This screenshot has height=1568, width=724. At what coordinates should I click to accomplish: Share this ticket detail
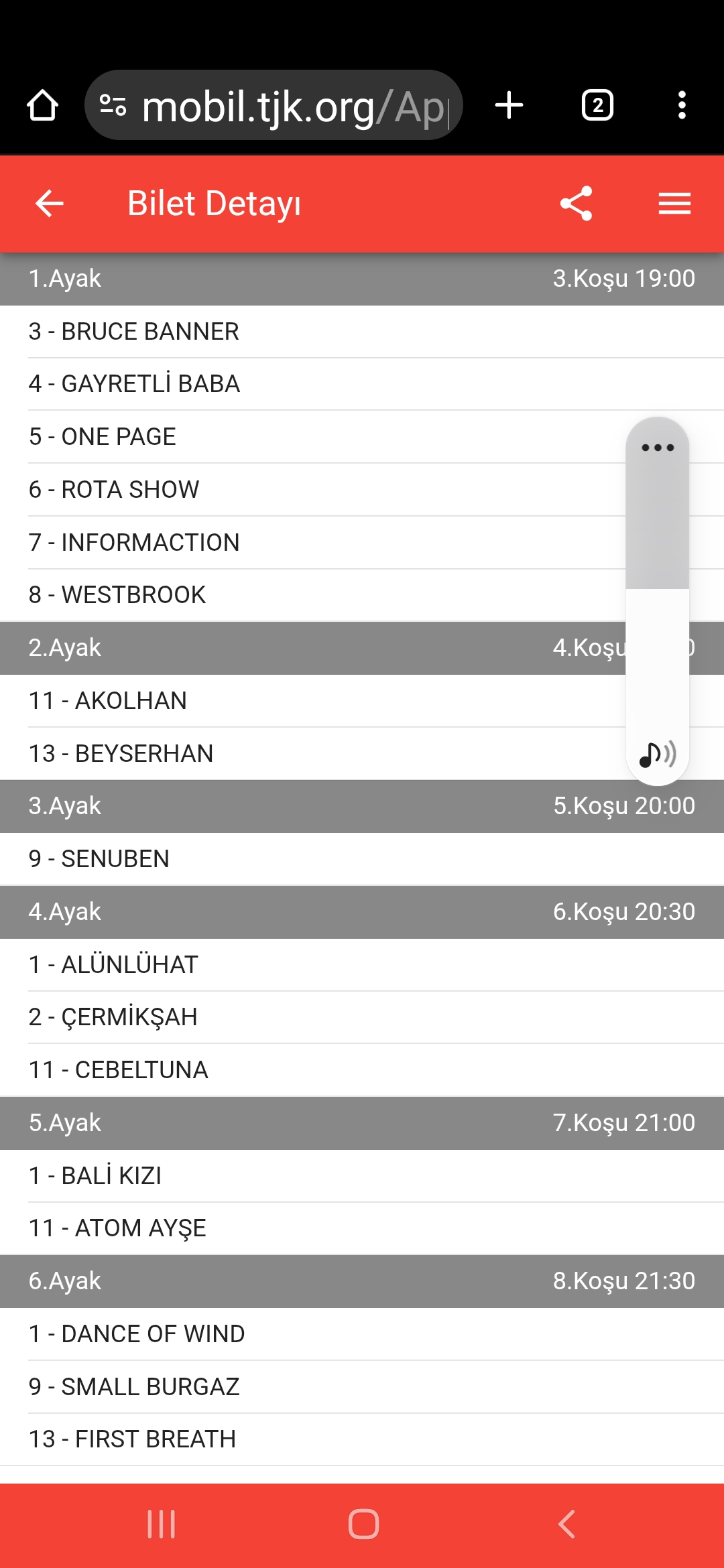click(577, 204)
